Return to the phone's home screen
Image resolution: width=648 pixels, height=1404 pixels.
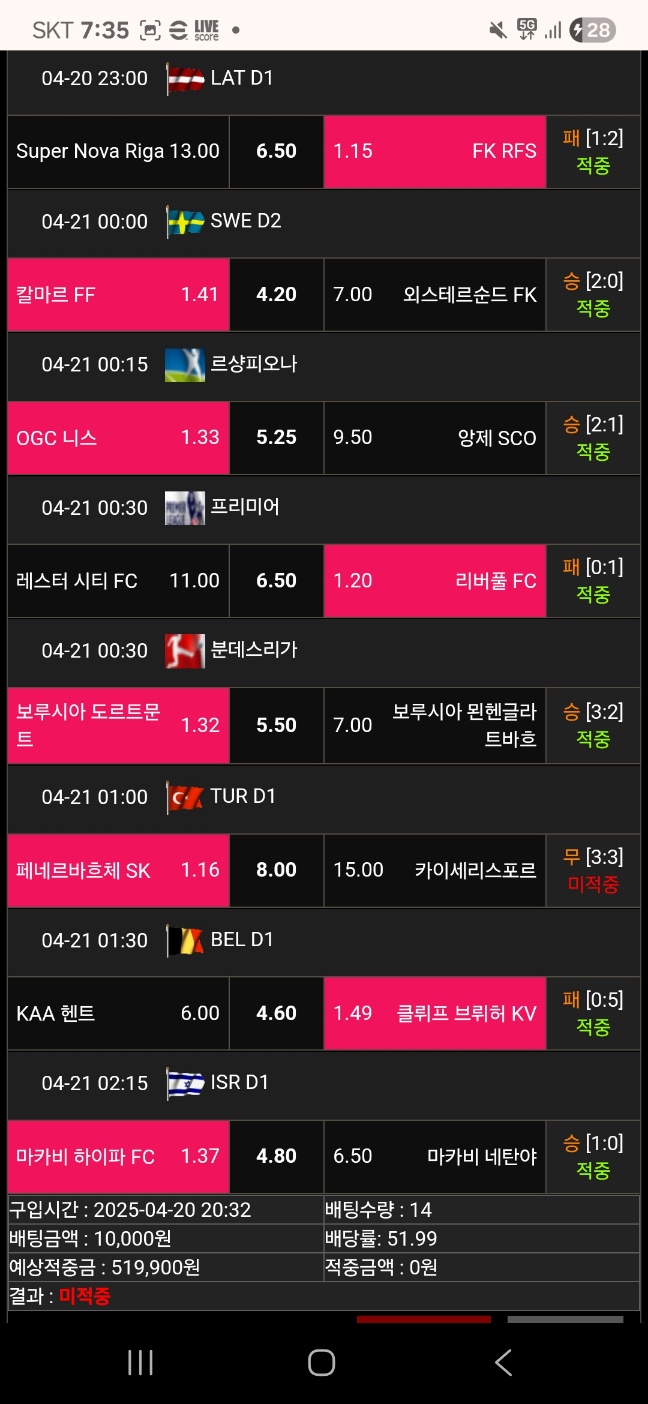pos(321,1362)
